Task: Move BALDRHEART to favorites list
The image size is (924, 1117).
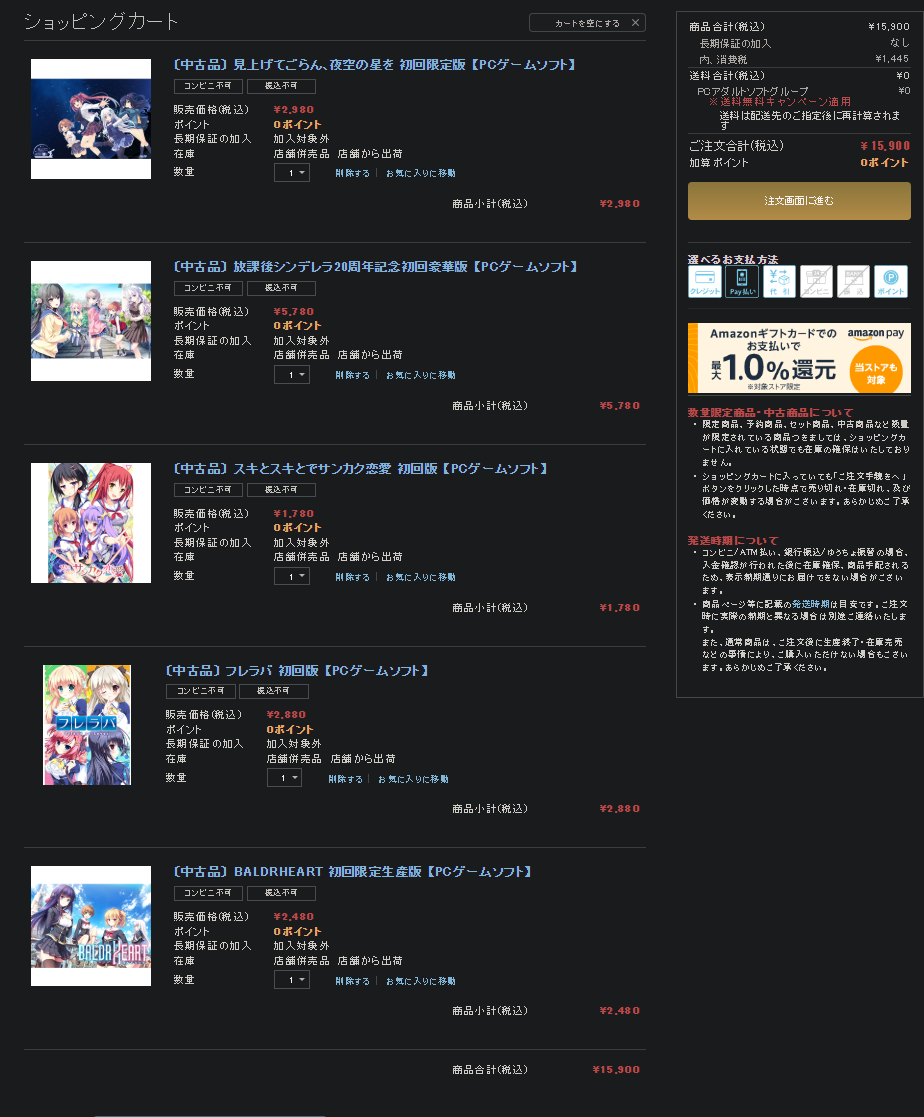Action: pyautogui.click(x=420, y=981)
